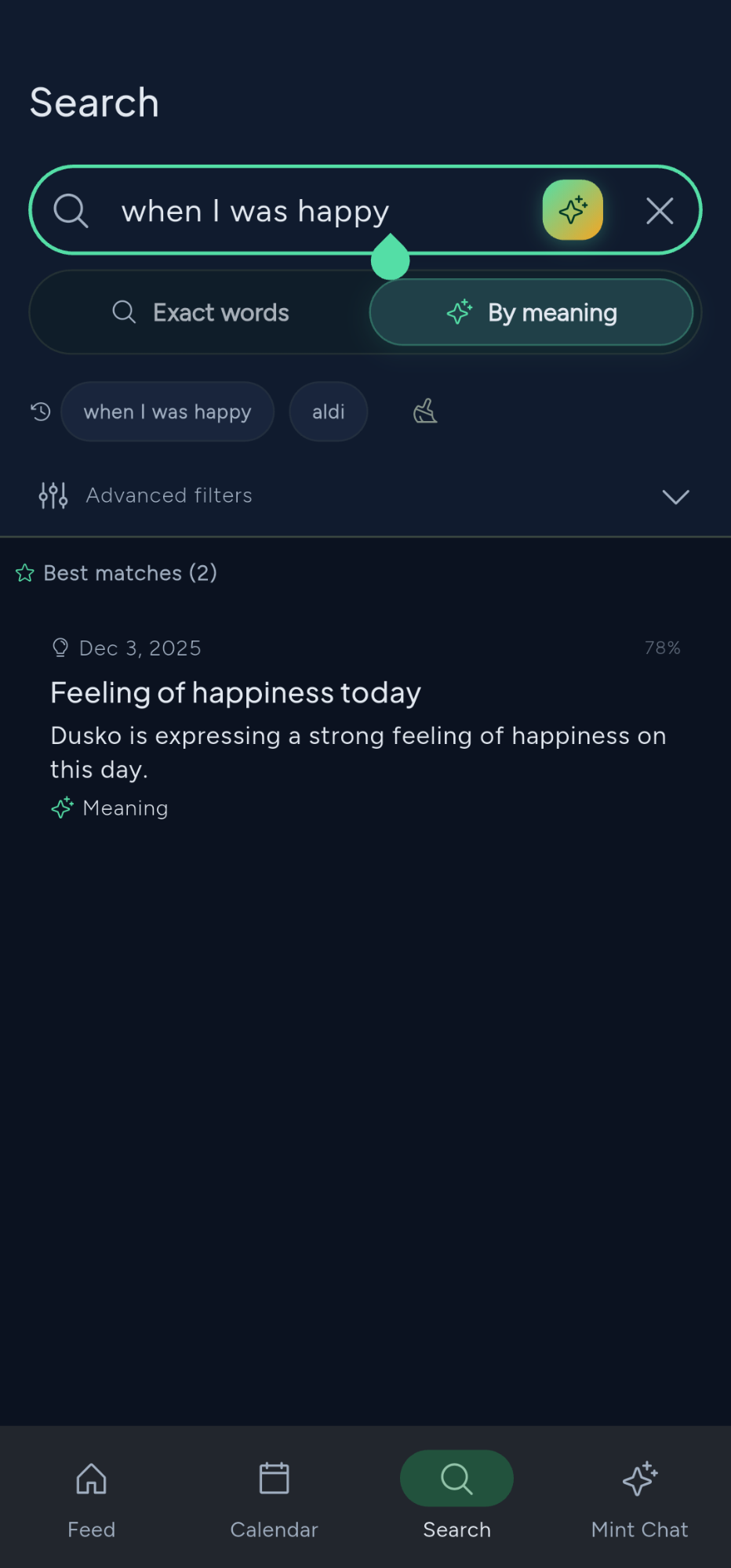Screen dimensions: 731x1568
Task: Choose the "aldi" recent search chip
Action: click(328, 412)
